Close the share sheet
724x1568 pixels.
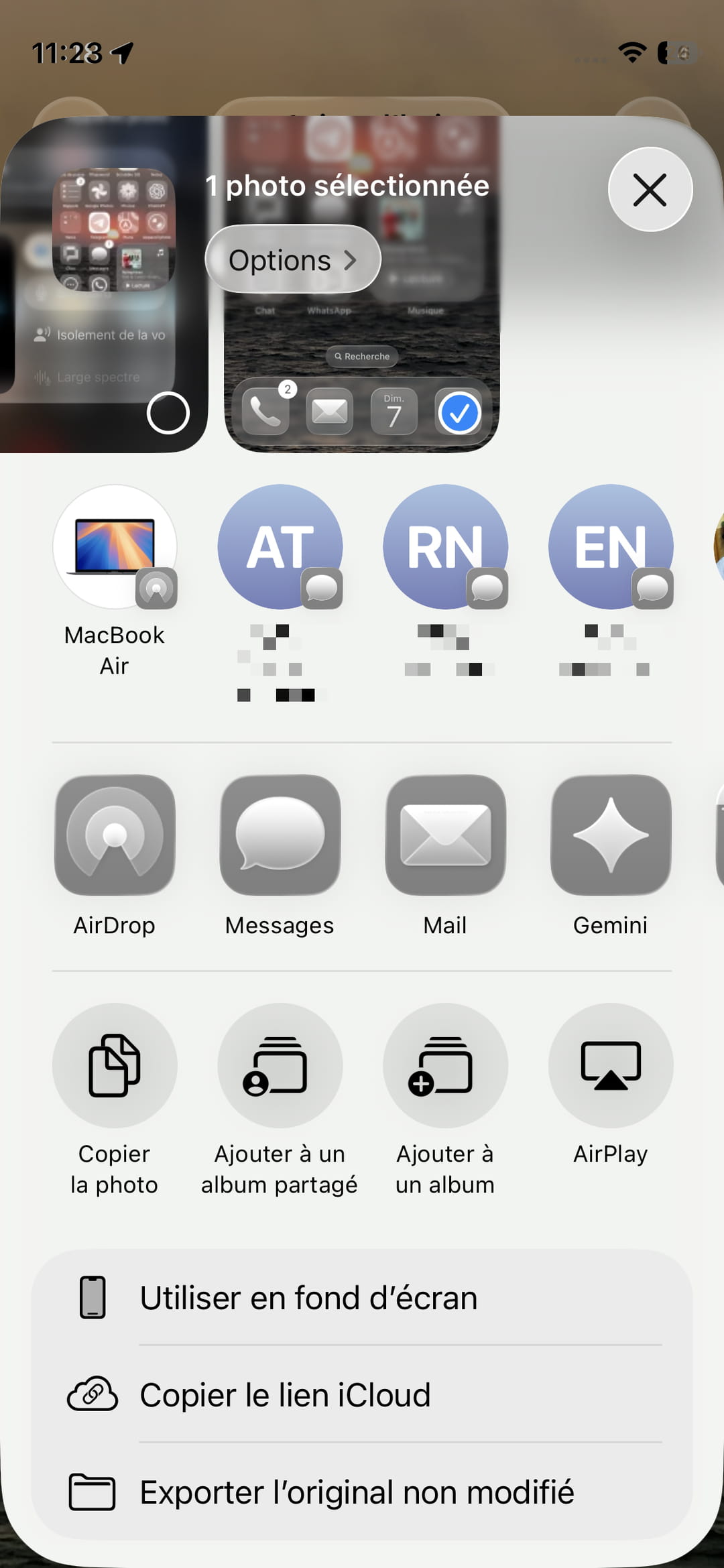pos(650,189)
